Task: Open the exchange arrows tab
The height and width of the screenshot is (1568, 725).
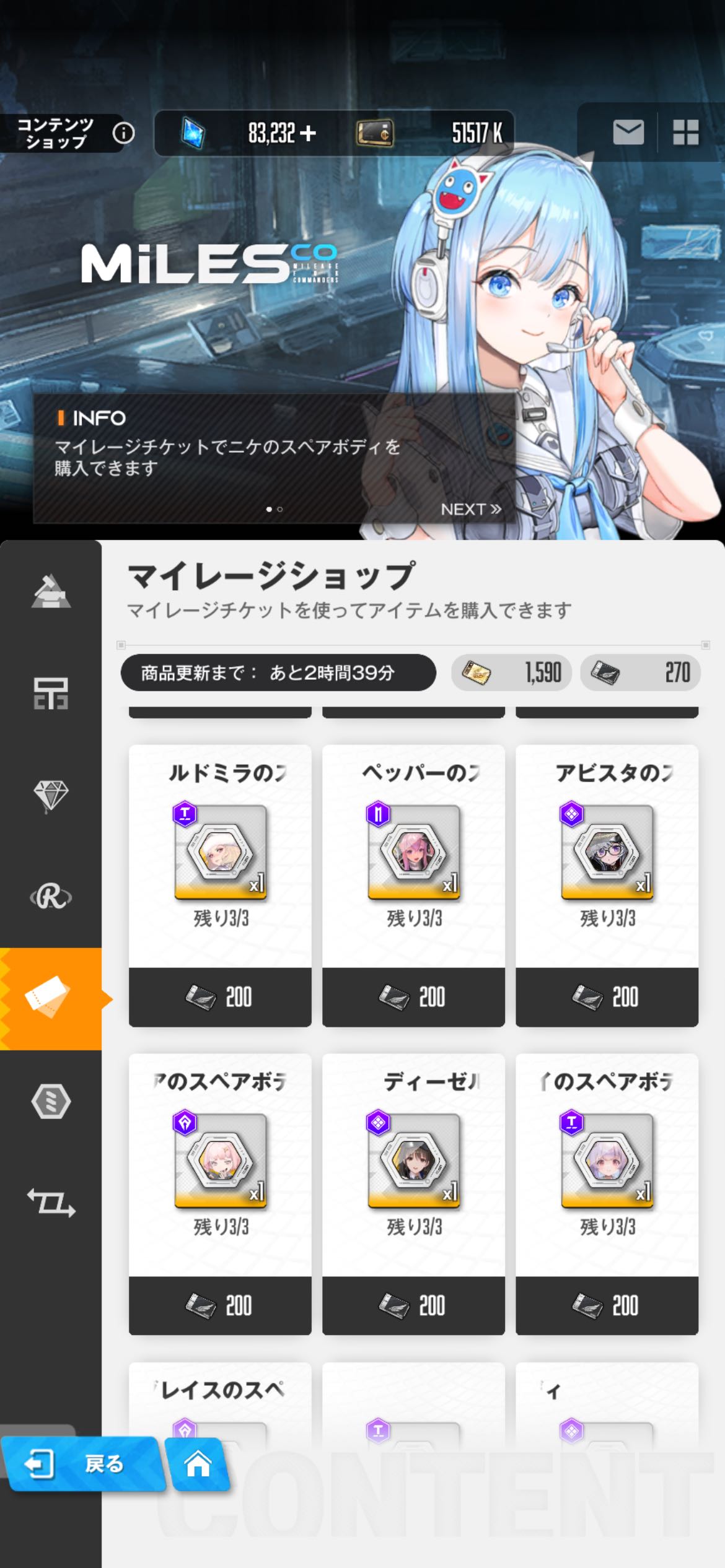Action: tap(51, 1202)
